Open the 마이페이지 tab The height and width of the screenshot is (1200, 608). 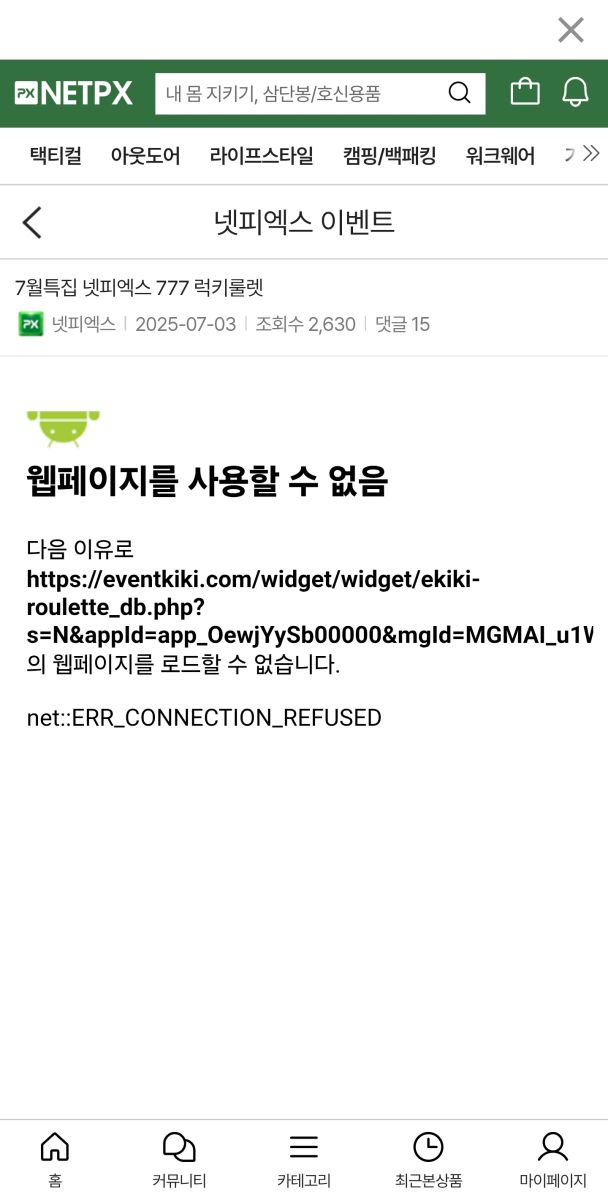(x=553, y=1159)
